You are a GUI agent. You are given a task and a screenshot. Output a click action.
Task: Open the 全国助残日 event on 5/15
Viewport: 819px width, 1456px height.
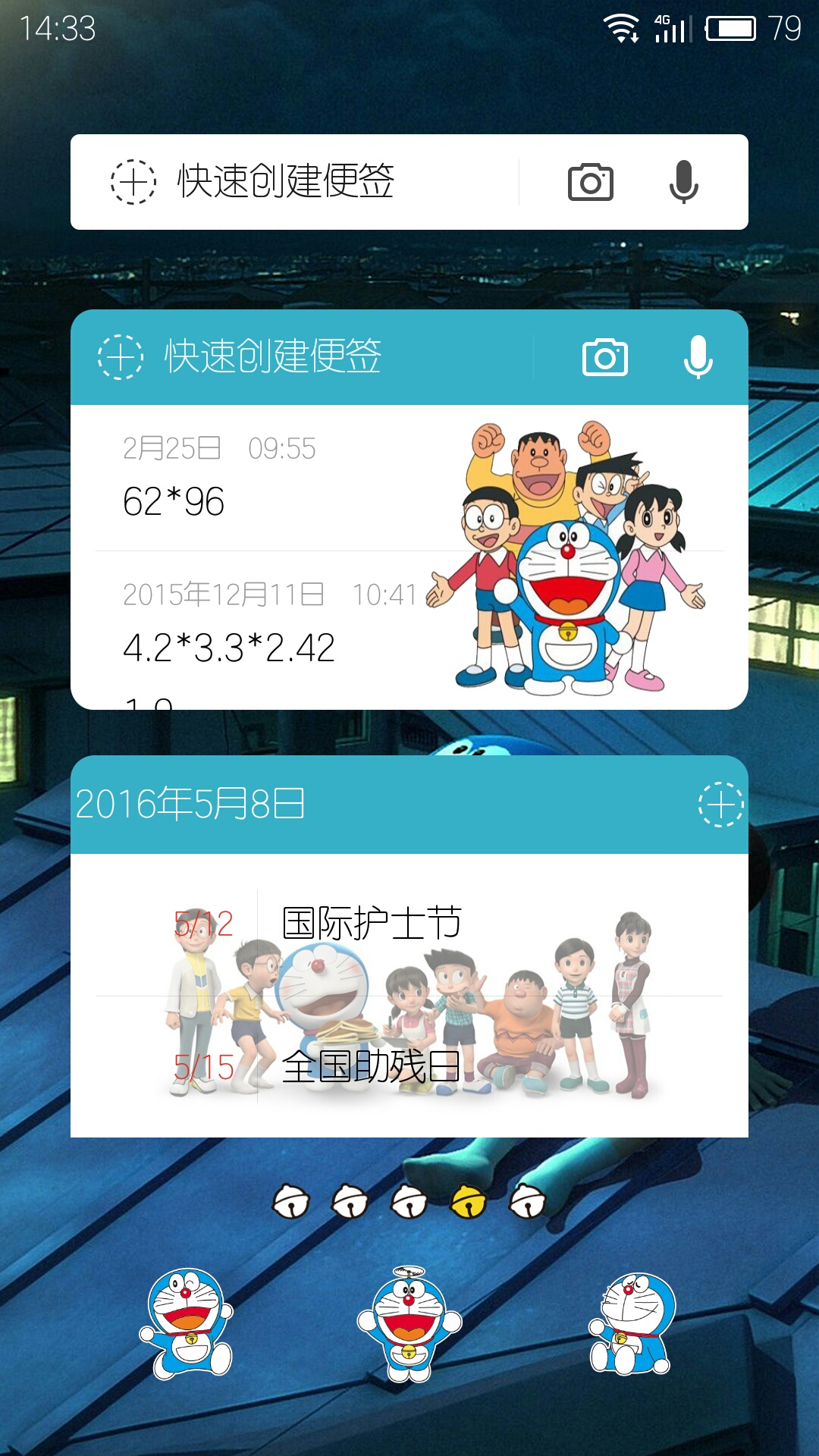(409, 1066)
